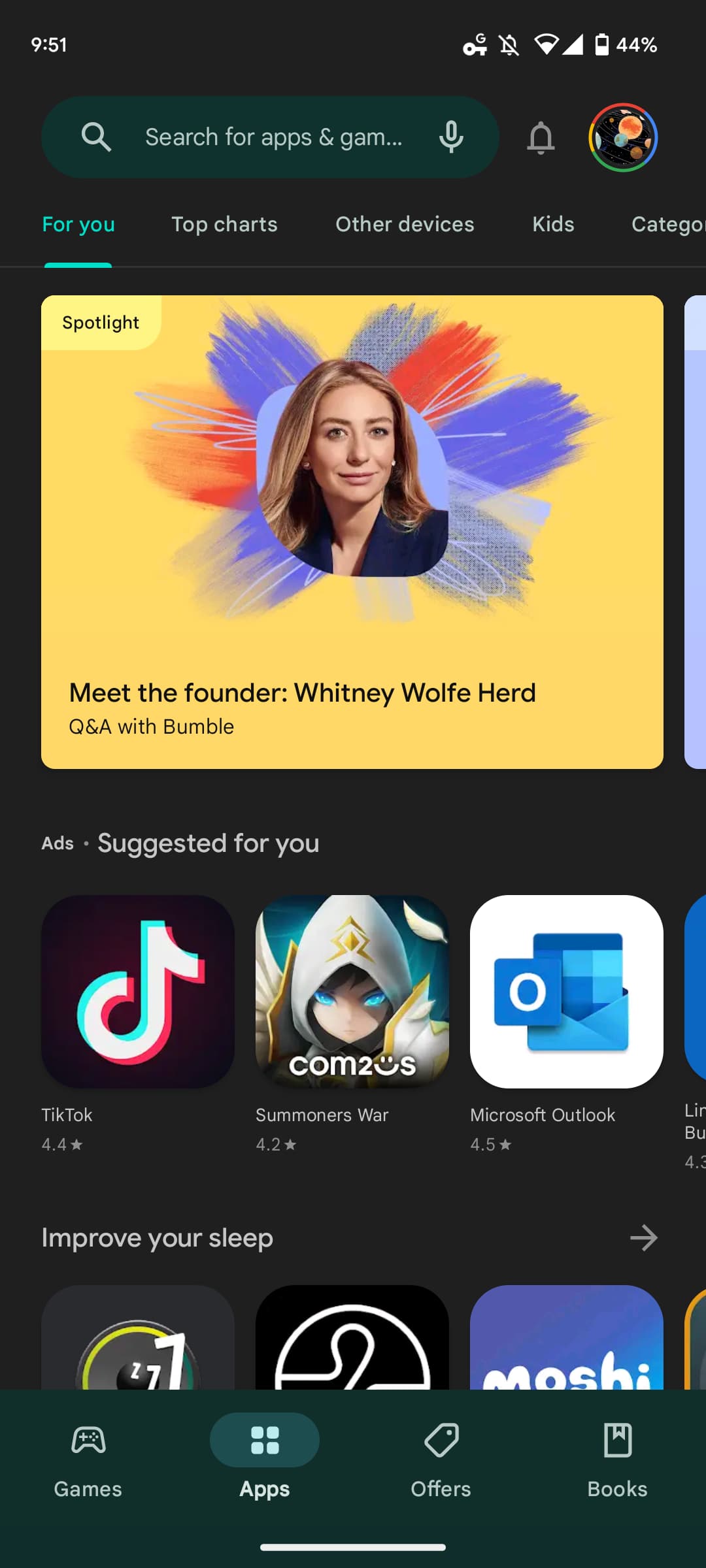Switch to the Top charts tab
Viewport: 706px width, 1568px height.
(224, 224)
